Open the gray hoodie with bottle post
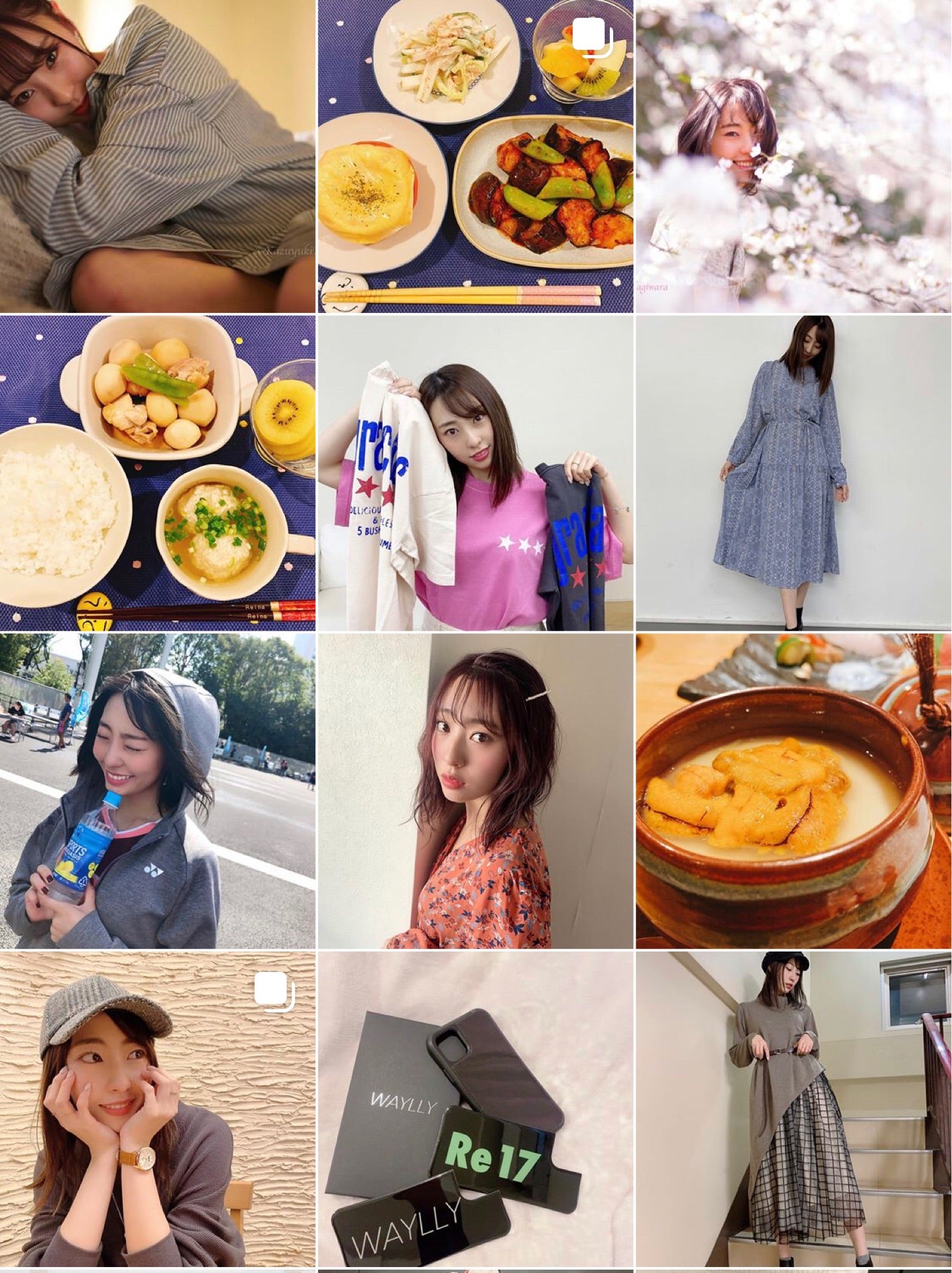Screen dimensions: 952x1273 pos(157,790)
